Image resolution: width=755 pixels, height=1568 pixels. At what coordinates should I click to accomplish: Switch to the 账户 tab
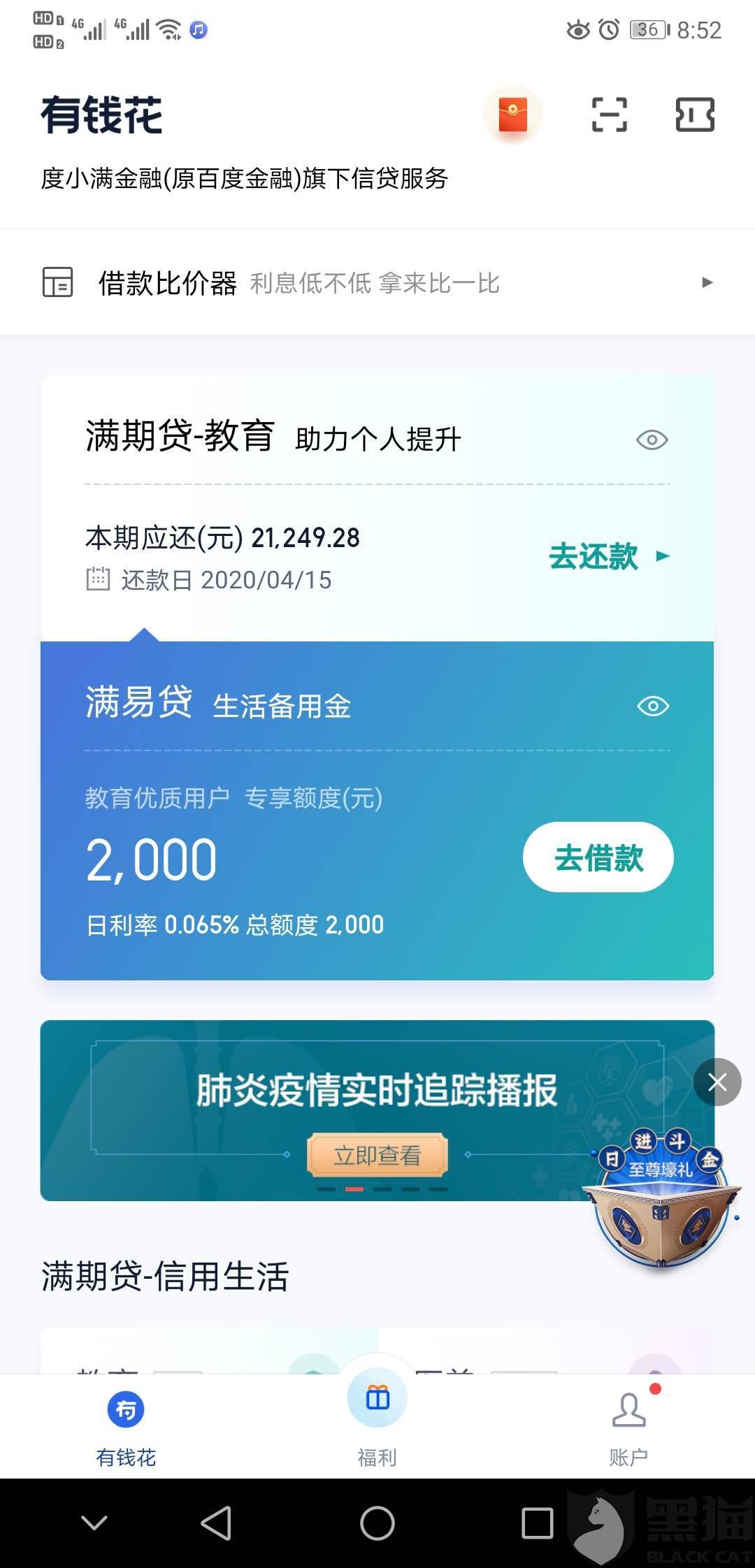tap(628, 1425)
